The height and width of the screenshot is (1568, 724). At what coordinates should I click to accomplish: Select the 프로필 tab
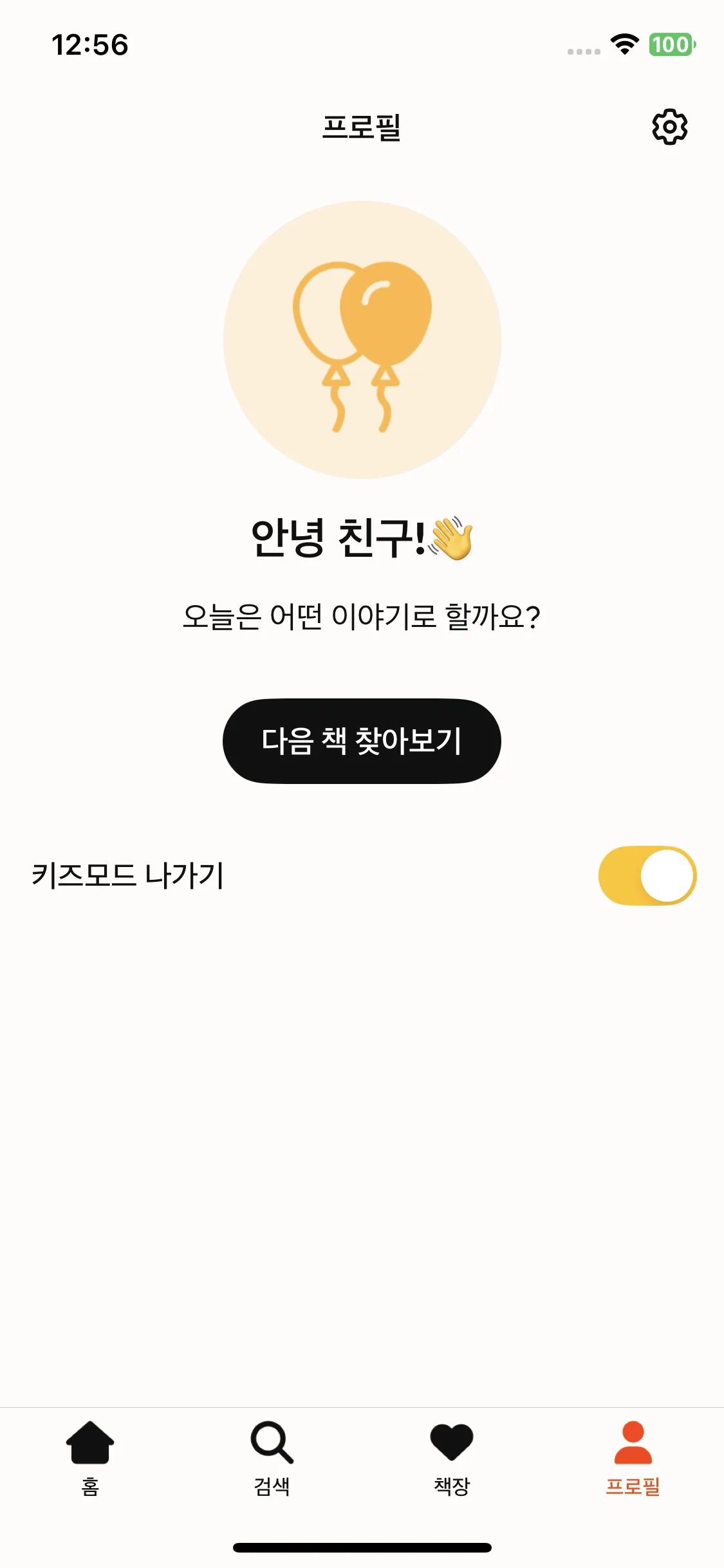[633, 1457]
